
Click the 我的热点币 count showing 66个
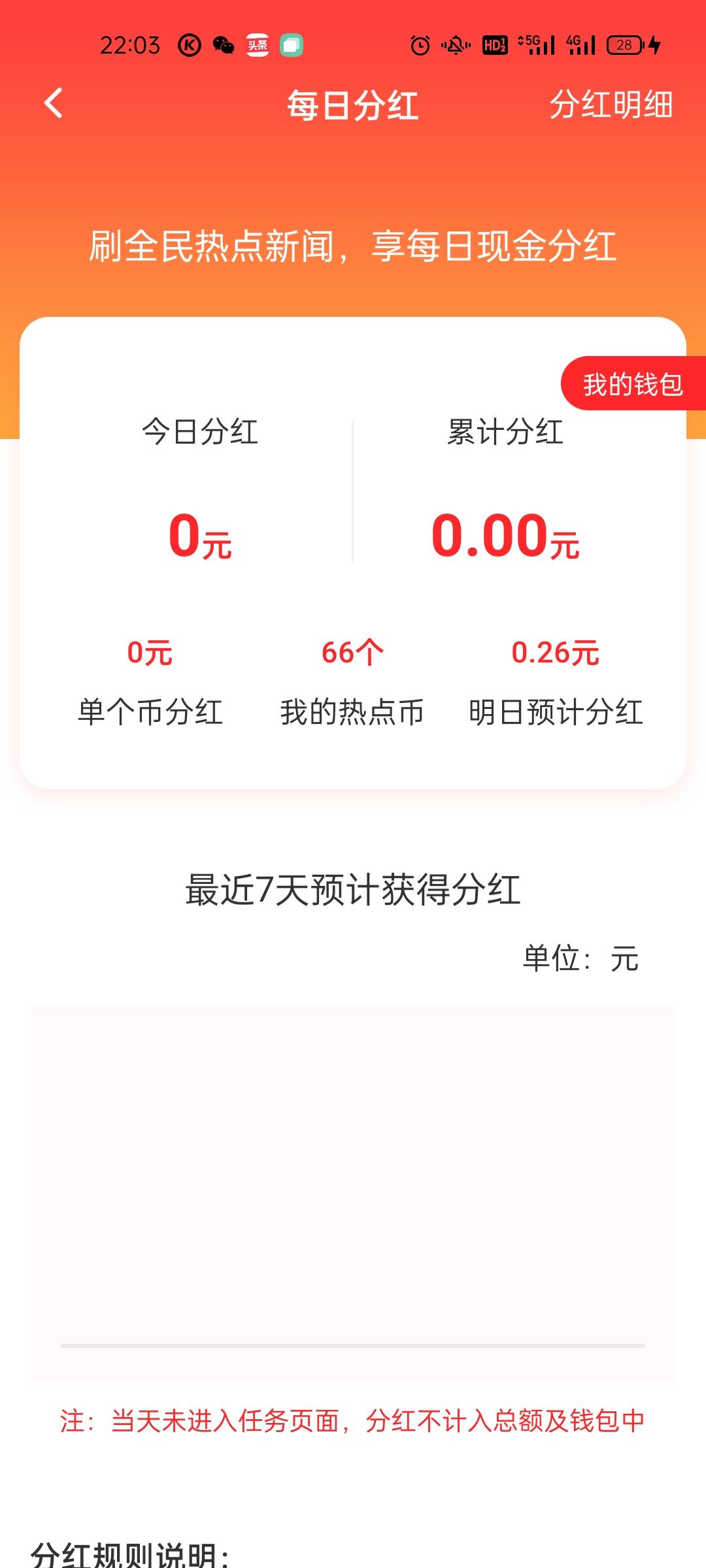click(352, 651)
